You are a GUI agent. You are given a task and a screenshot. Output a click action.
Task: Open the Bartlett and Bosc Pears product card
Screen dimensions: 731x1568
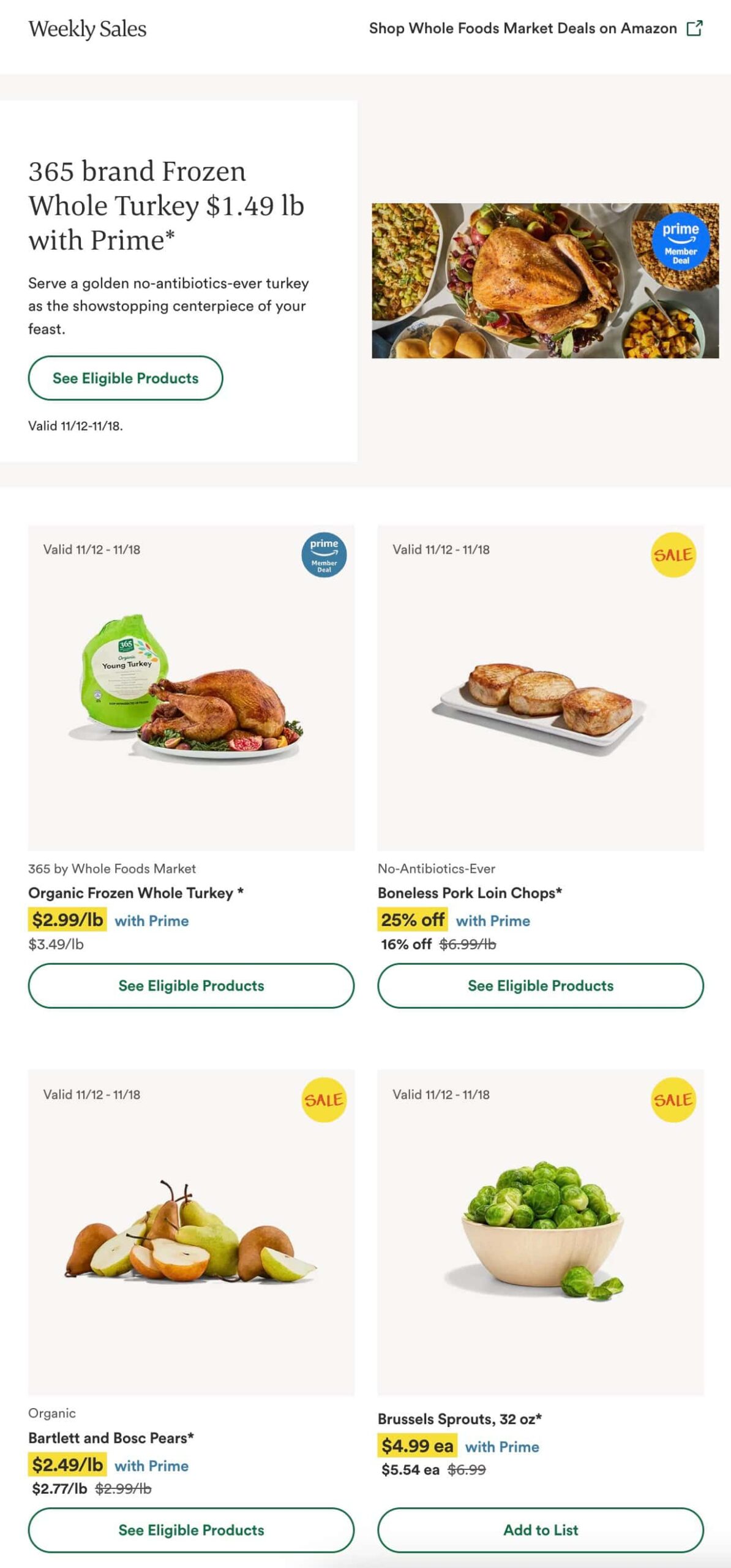[x=191, y=1232]
